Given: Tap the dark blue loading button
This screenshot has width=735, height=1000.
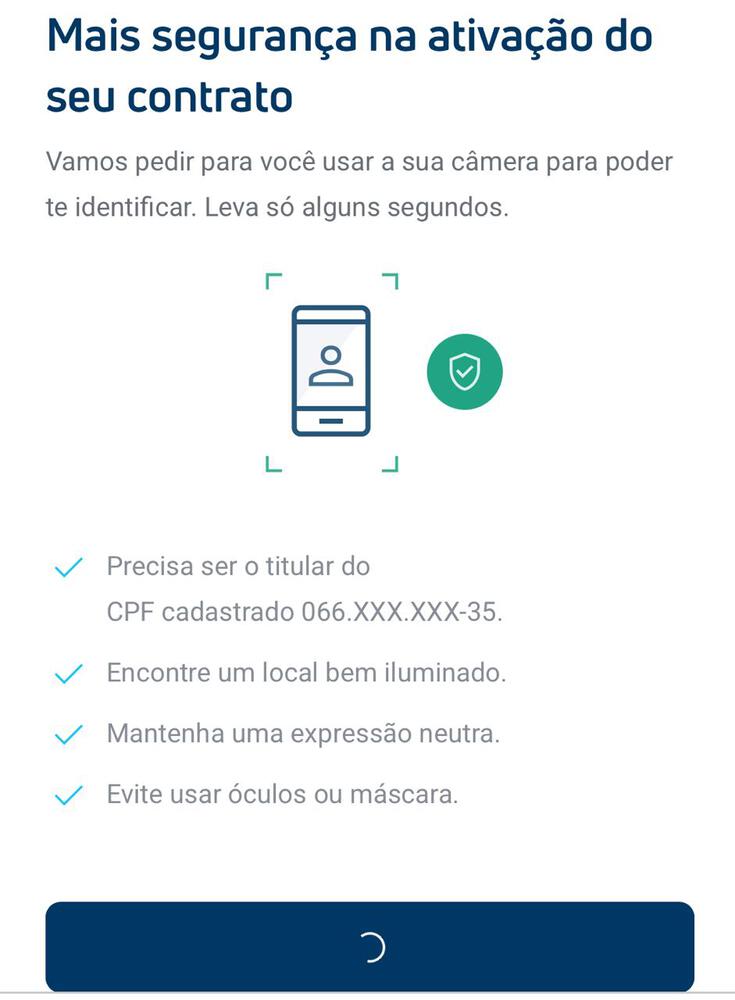Looking at the screenshot, I should coord(369,946).
